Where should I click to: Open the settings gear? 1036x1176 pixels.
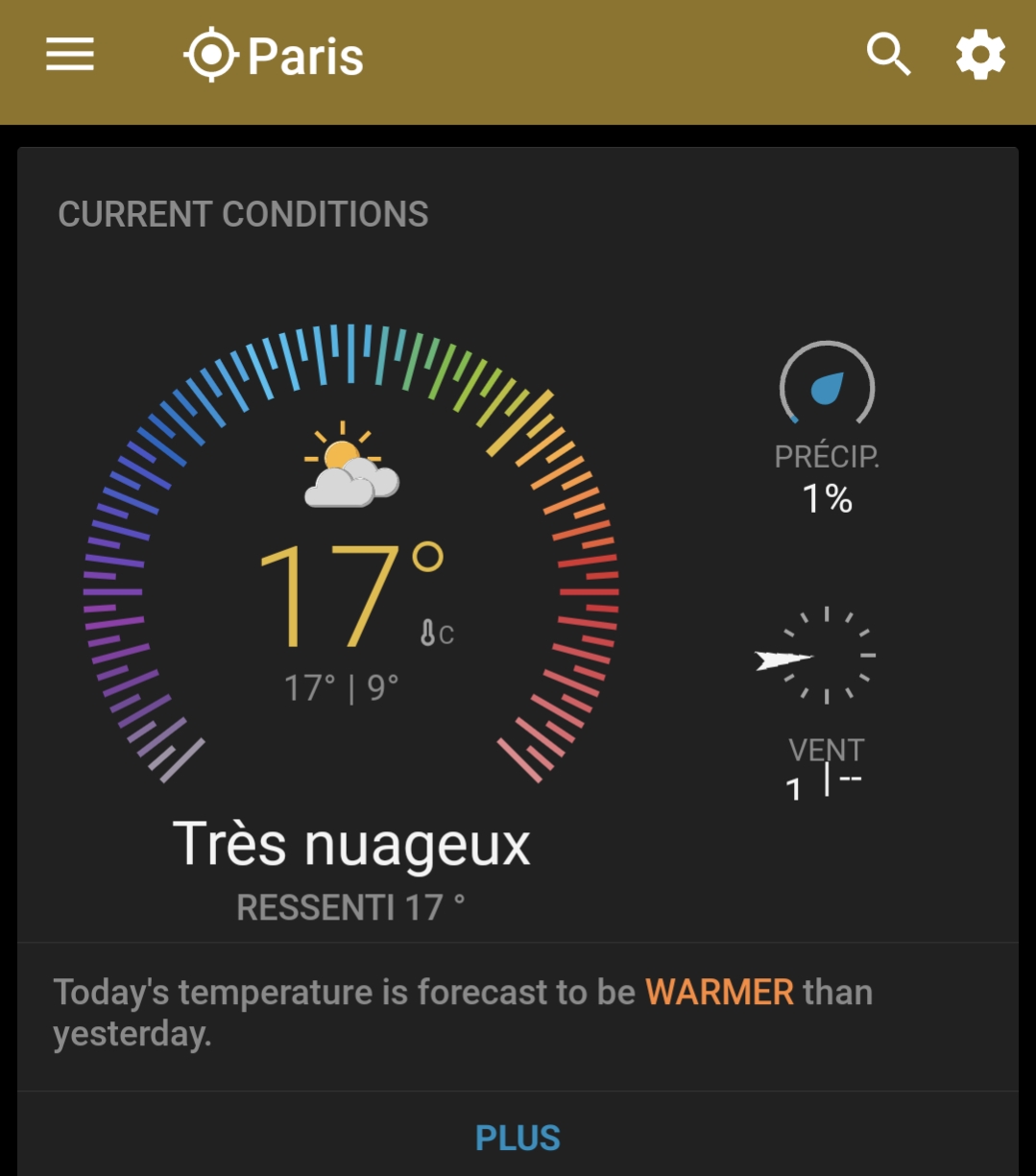click(x=980, y=56)
